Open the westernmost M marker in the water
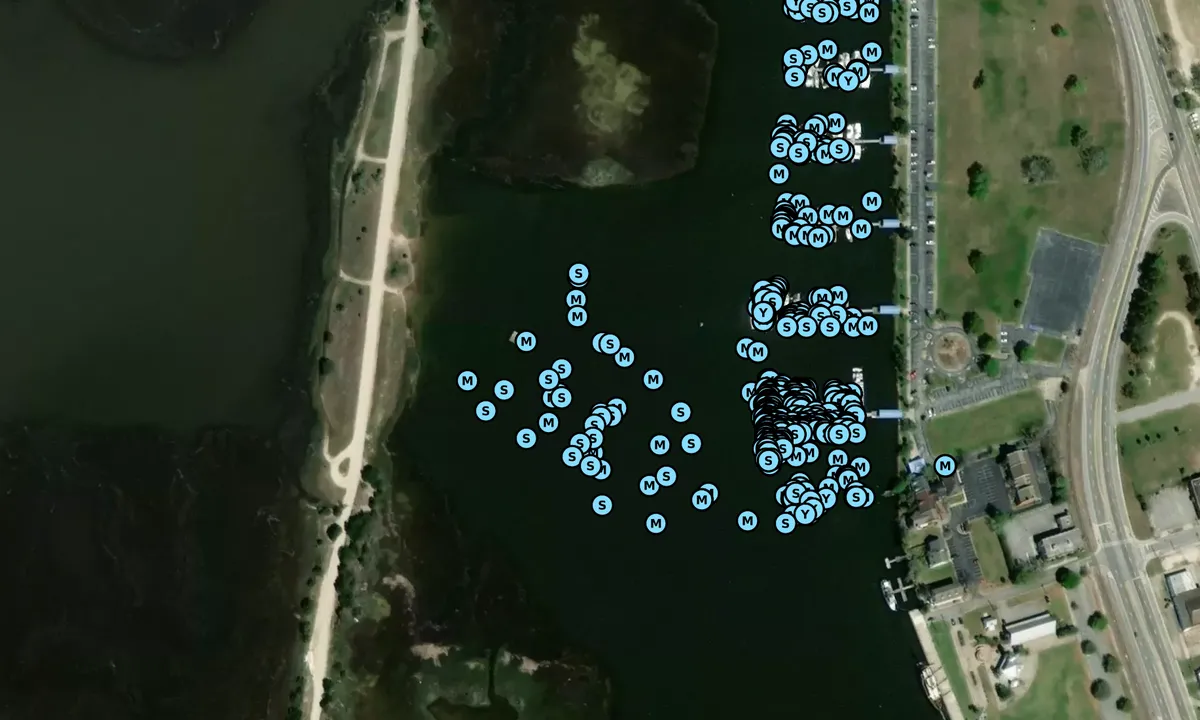 (467, 381)
